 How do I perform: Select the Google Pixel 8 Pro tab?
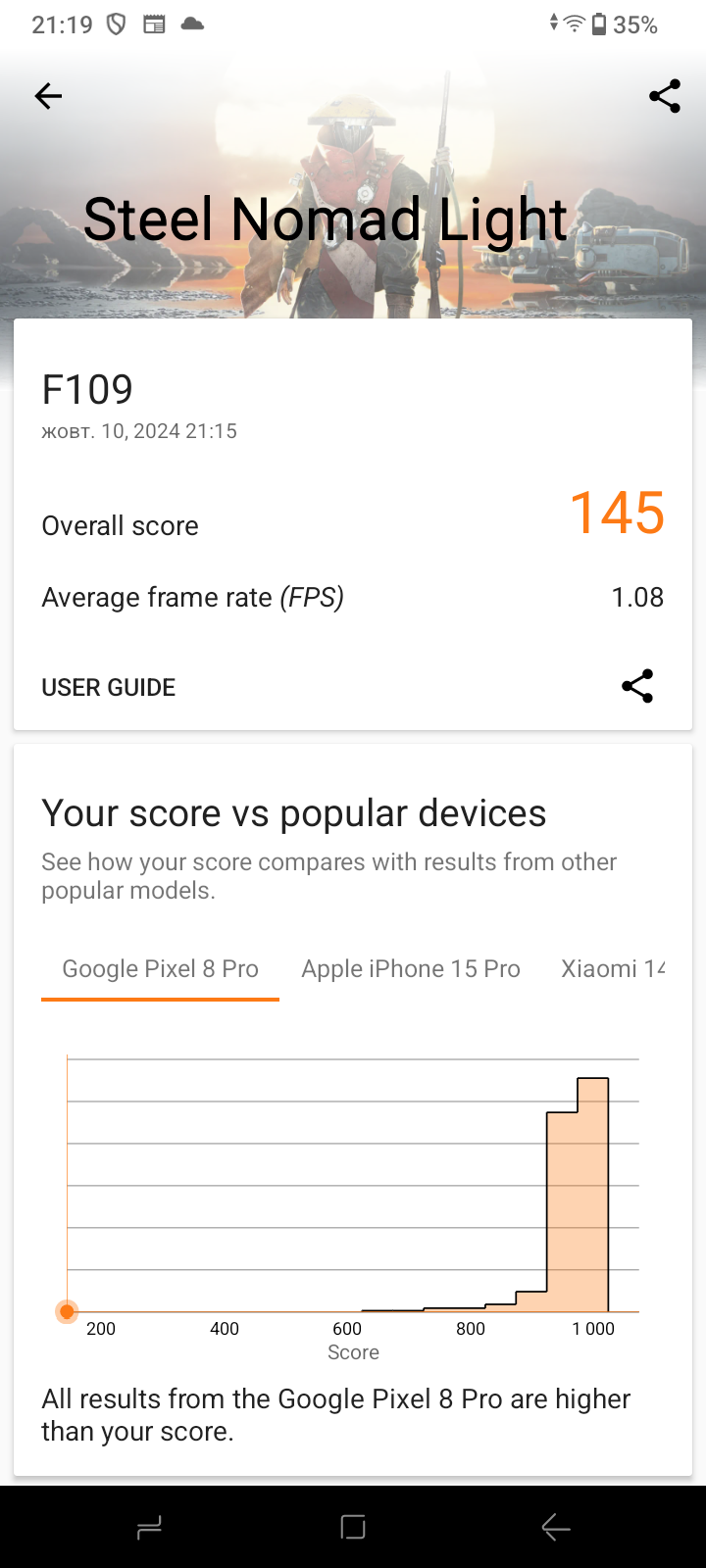tap(160, 969)
